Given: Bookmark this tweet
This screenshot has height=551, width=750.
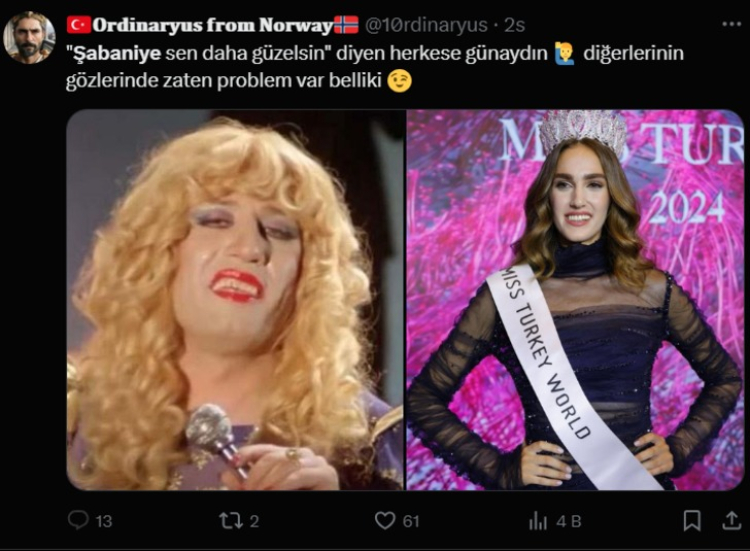Looking at the screenshot, I should pos(691,520).
